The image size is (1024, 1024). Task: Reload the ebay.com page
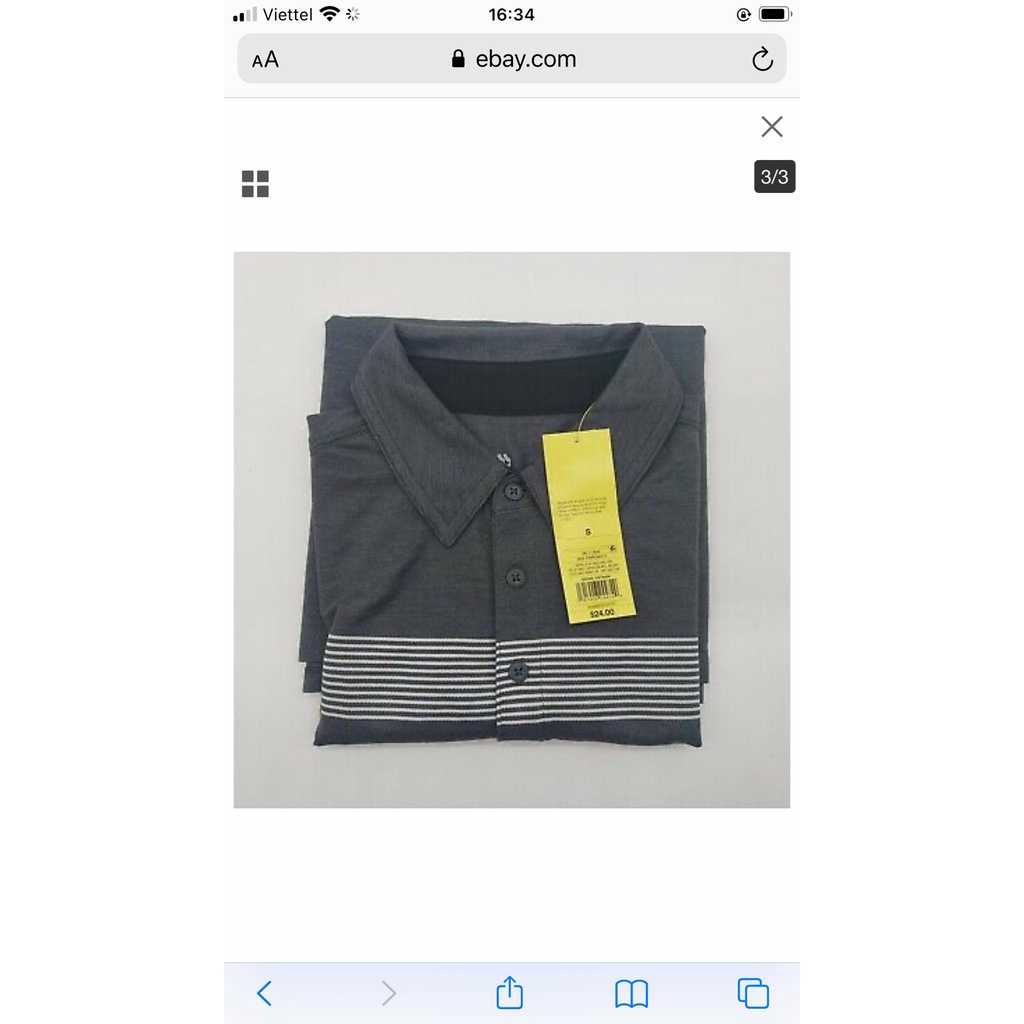(x=762, y=60)
